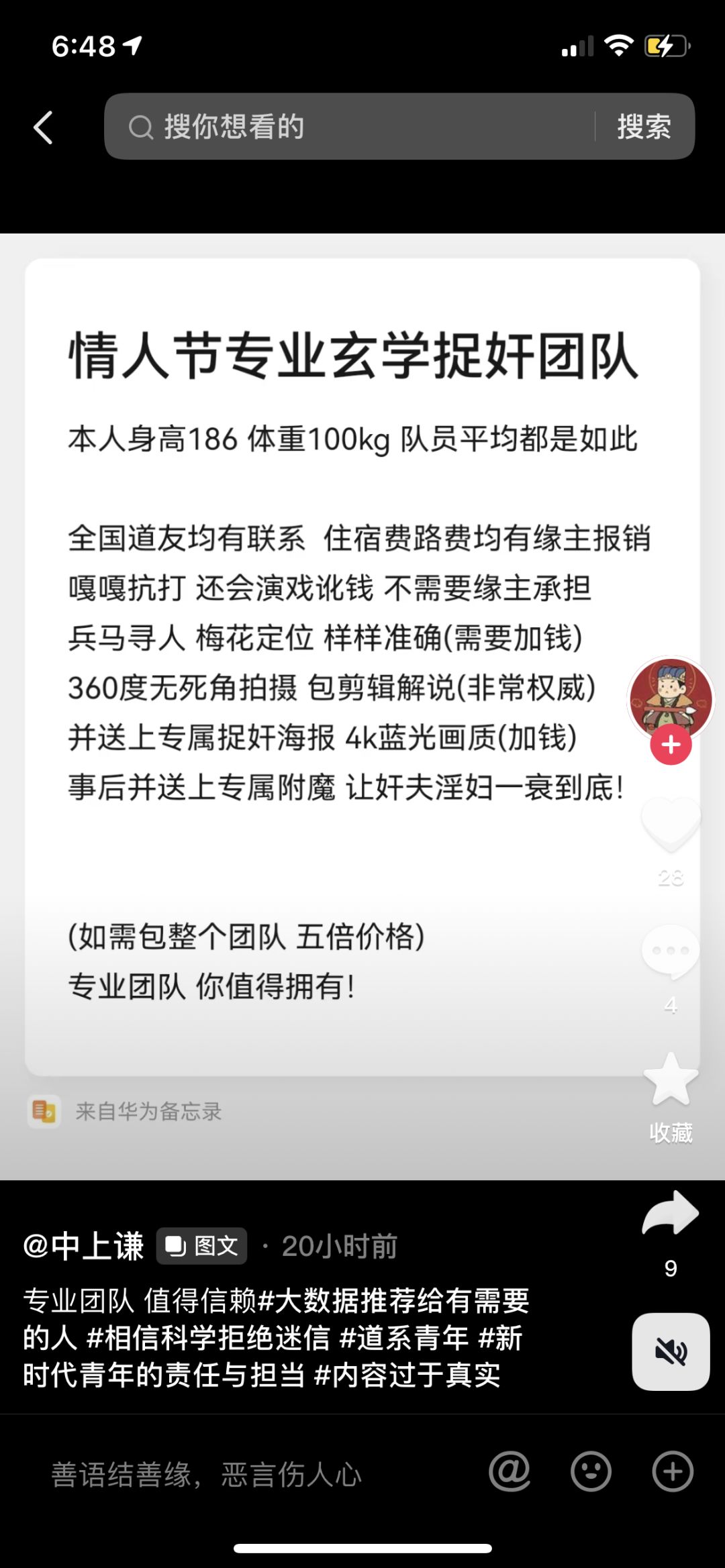Like the post with the heart icon

coord(670,824)
